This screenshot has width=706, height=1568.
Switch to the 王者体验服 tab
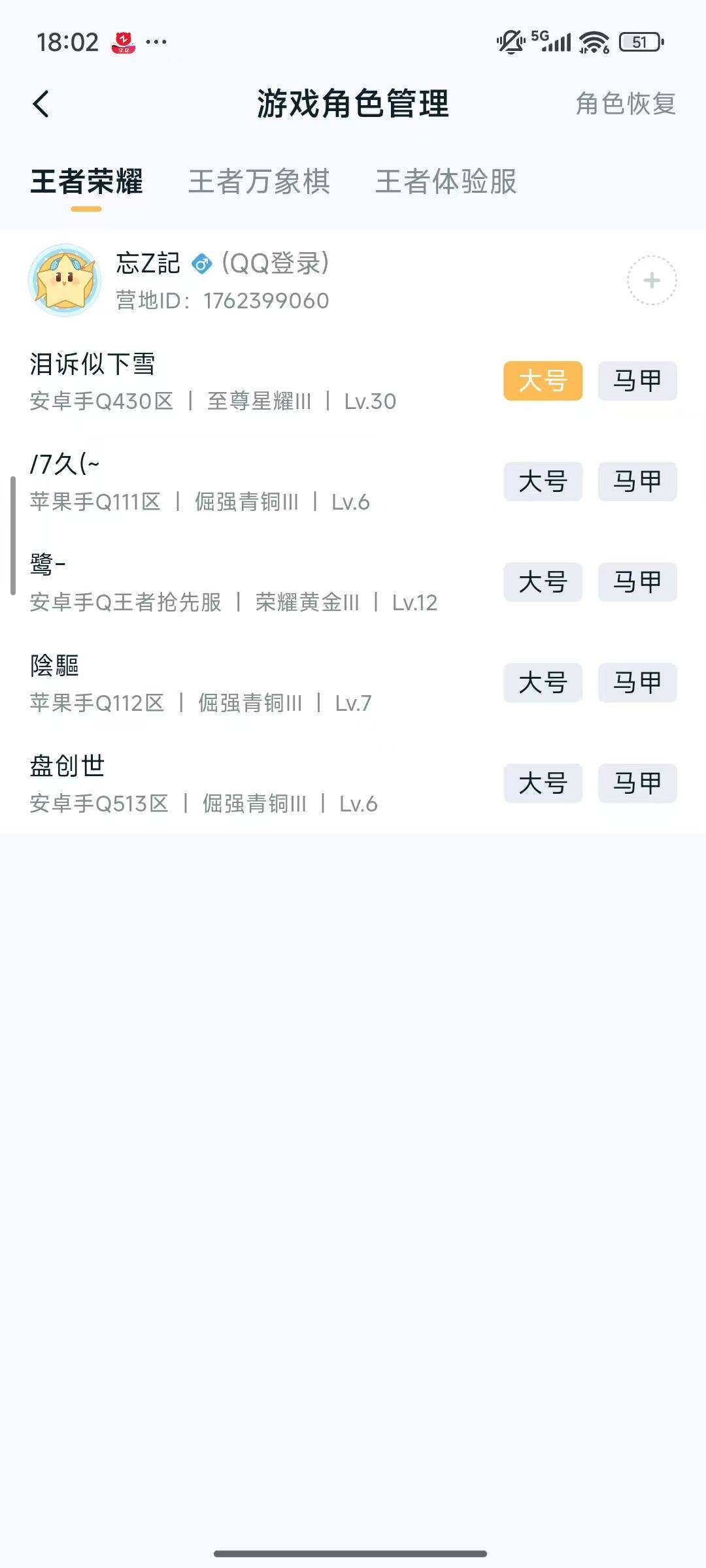pos(446,183)
